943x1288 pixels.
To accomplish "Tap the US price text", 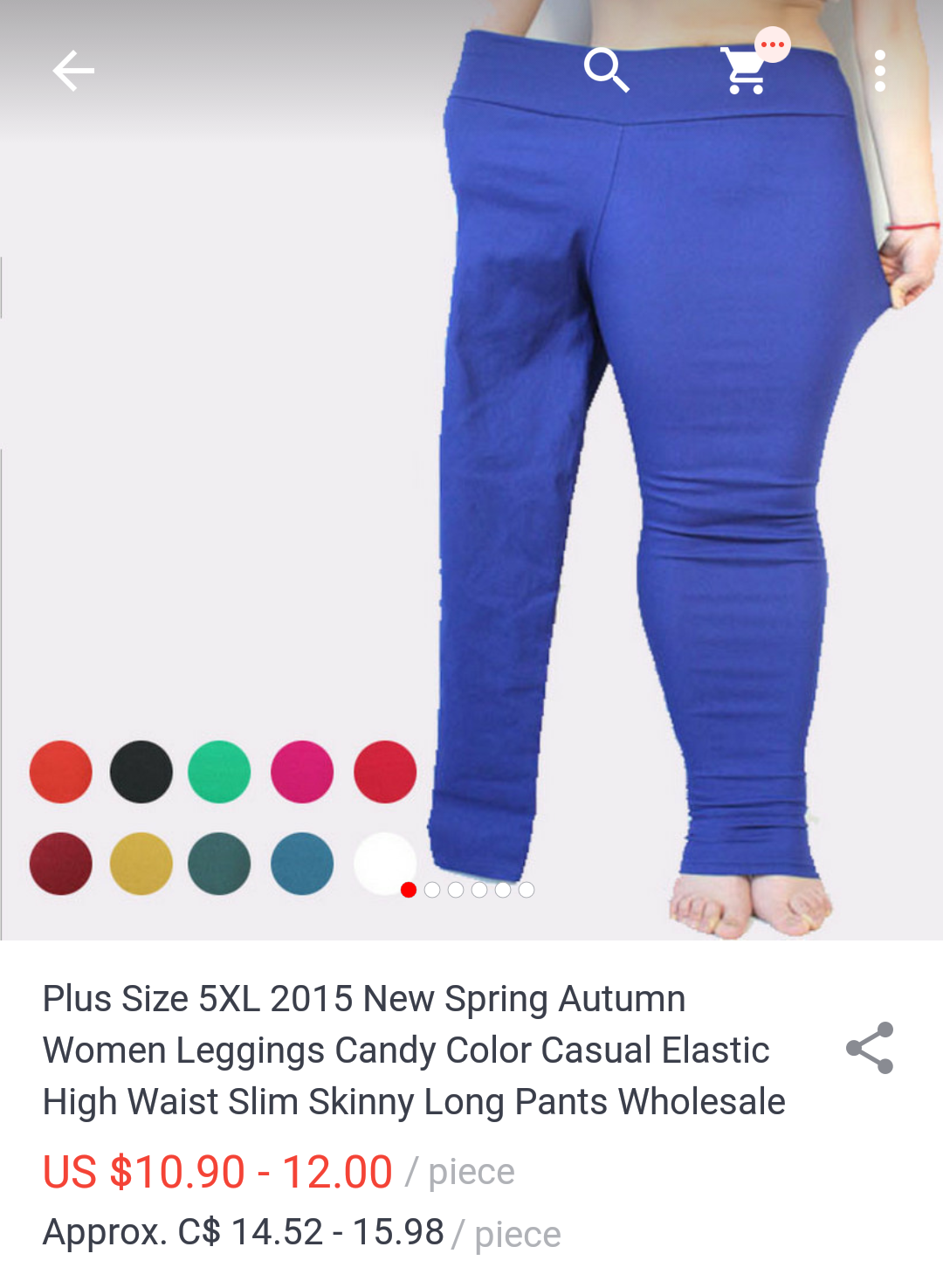I will (217, 1170).
